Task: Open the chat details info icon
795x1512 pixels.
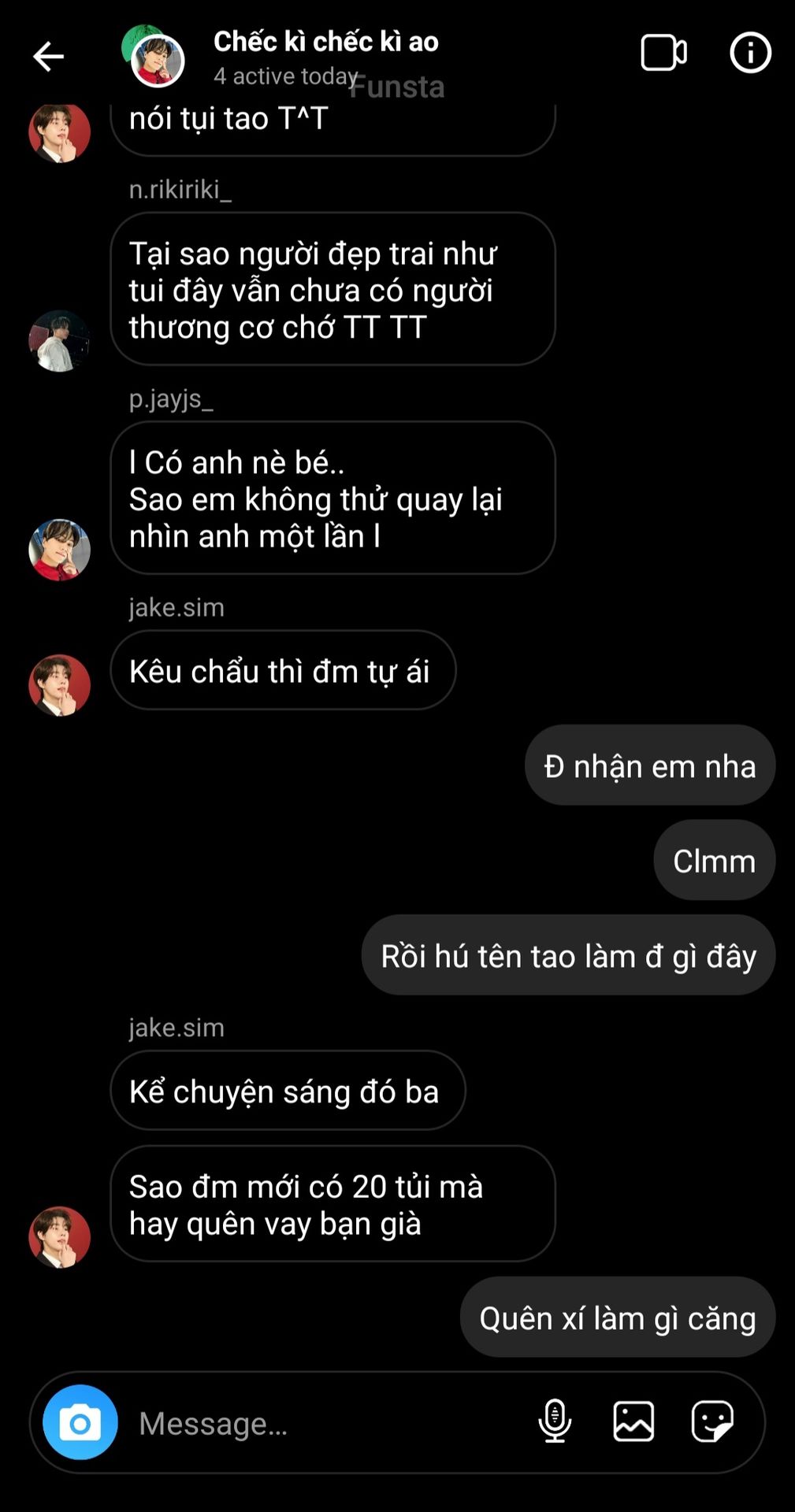Action: click(749, 54)
